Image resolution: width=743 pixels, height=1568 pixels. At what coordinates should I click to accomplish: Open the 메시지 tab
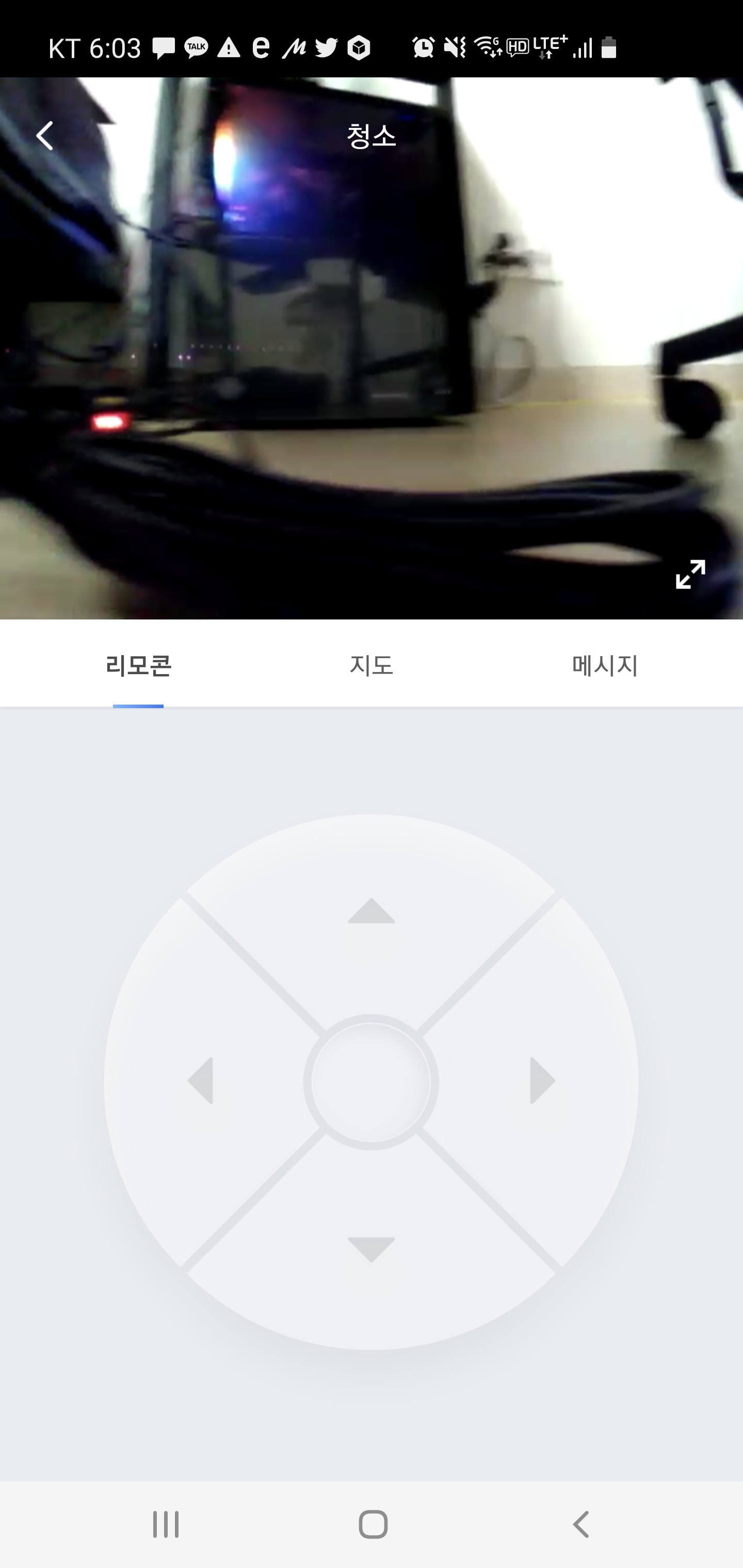pos(605,665)
